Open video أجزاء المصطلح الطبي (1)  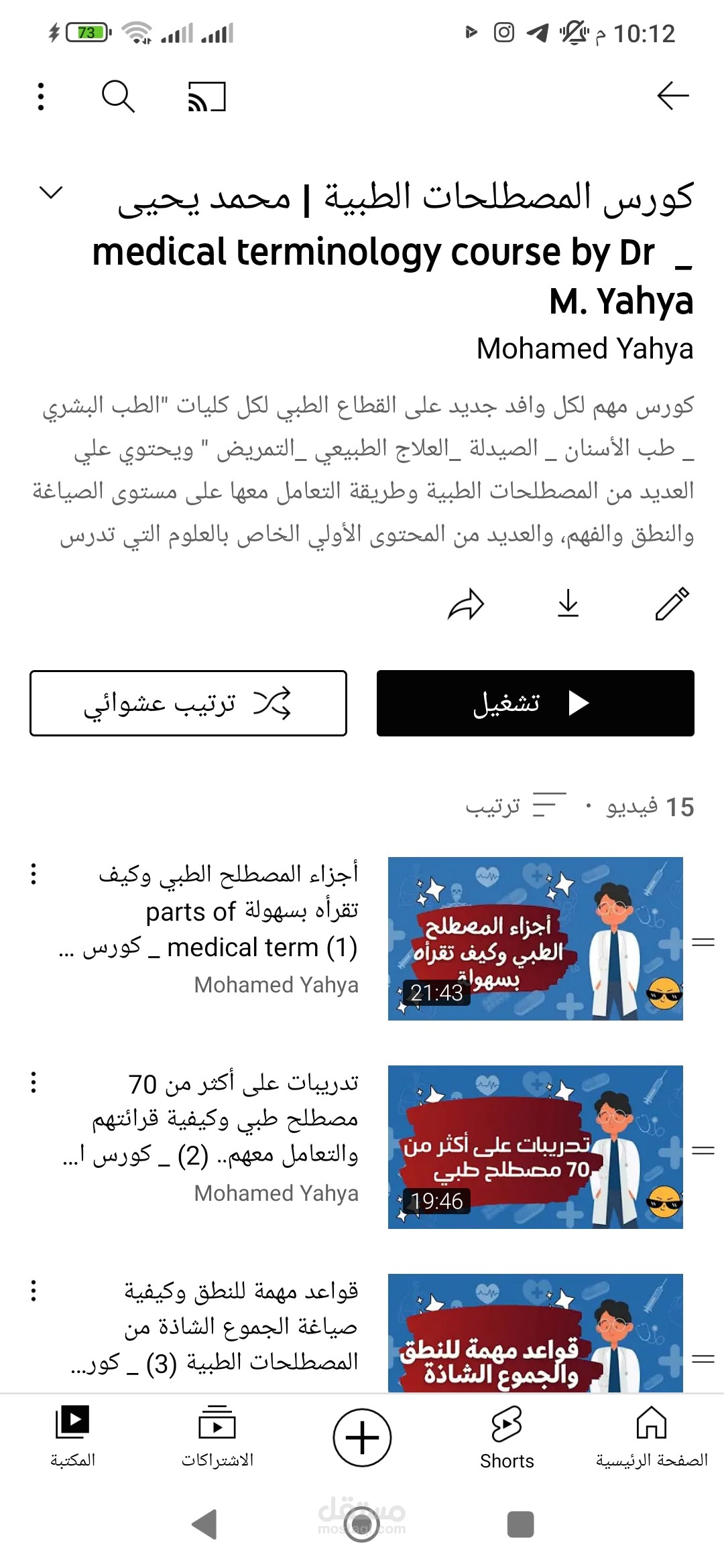(x=535, y=938)
